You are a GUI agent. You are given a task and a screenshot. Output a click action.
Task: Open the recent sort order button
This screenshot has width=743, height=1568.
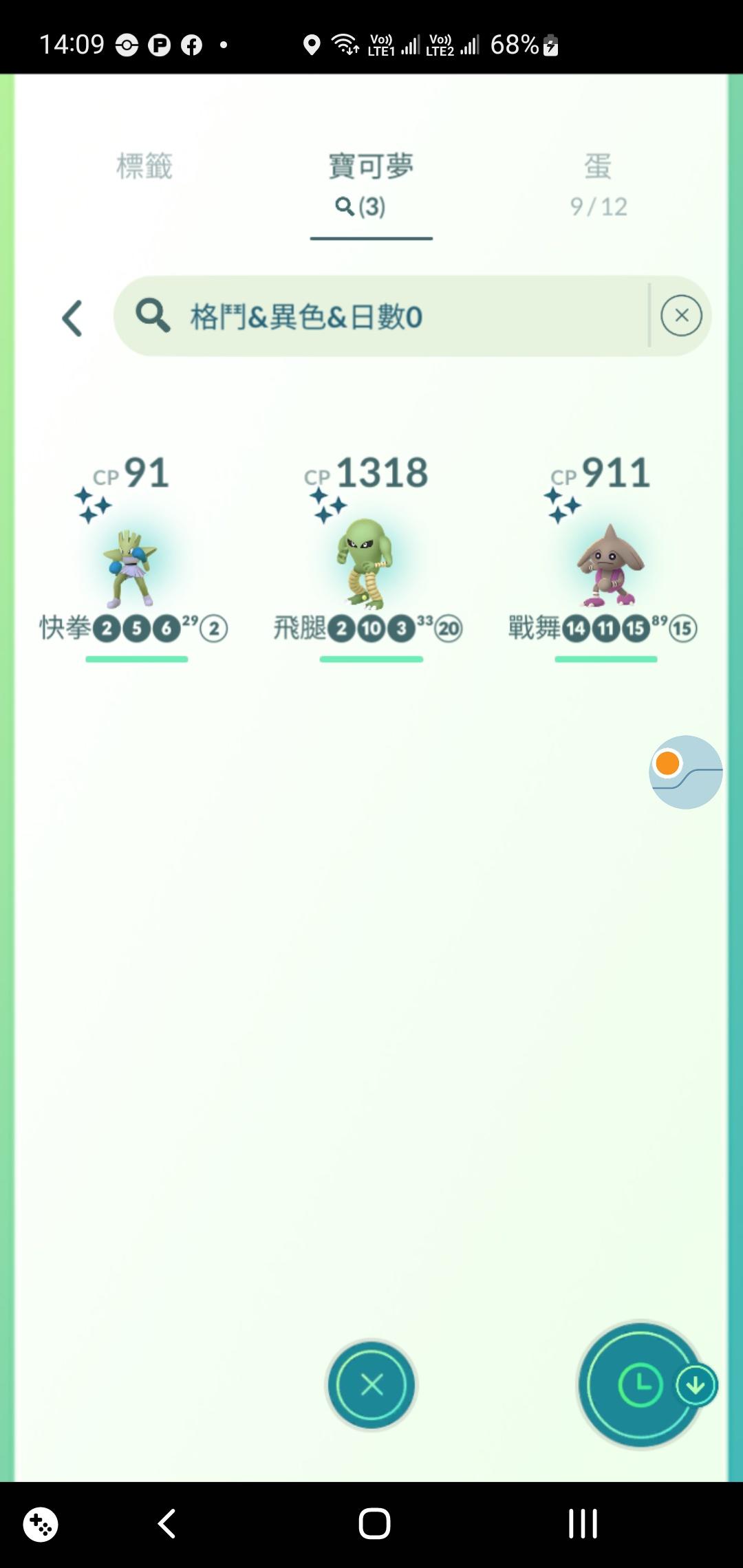coord(641,1384)
